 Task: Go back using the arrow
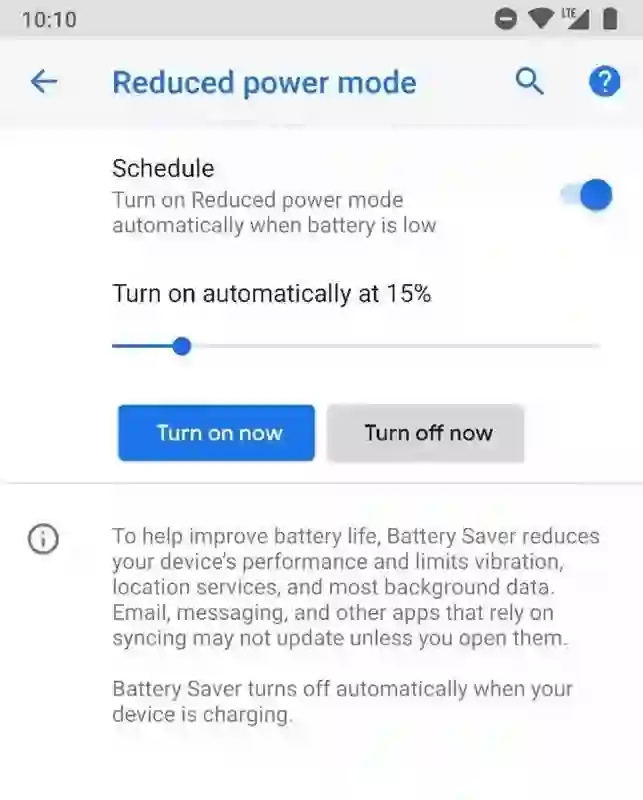44,82
